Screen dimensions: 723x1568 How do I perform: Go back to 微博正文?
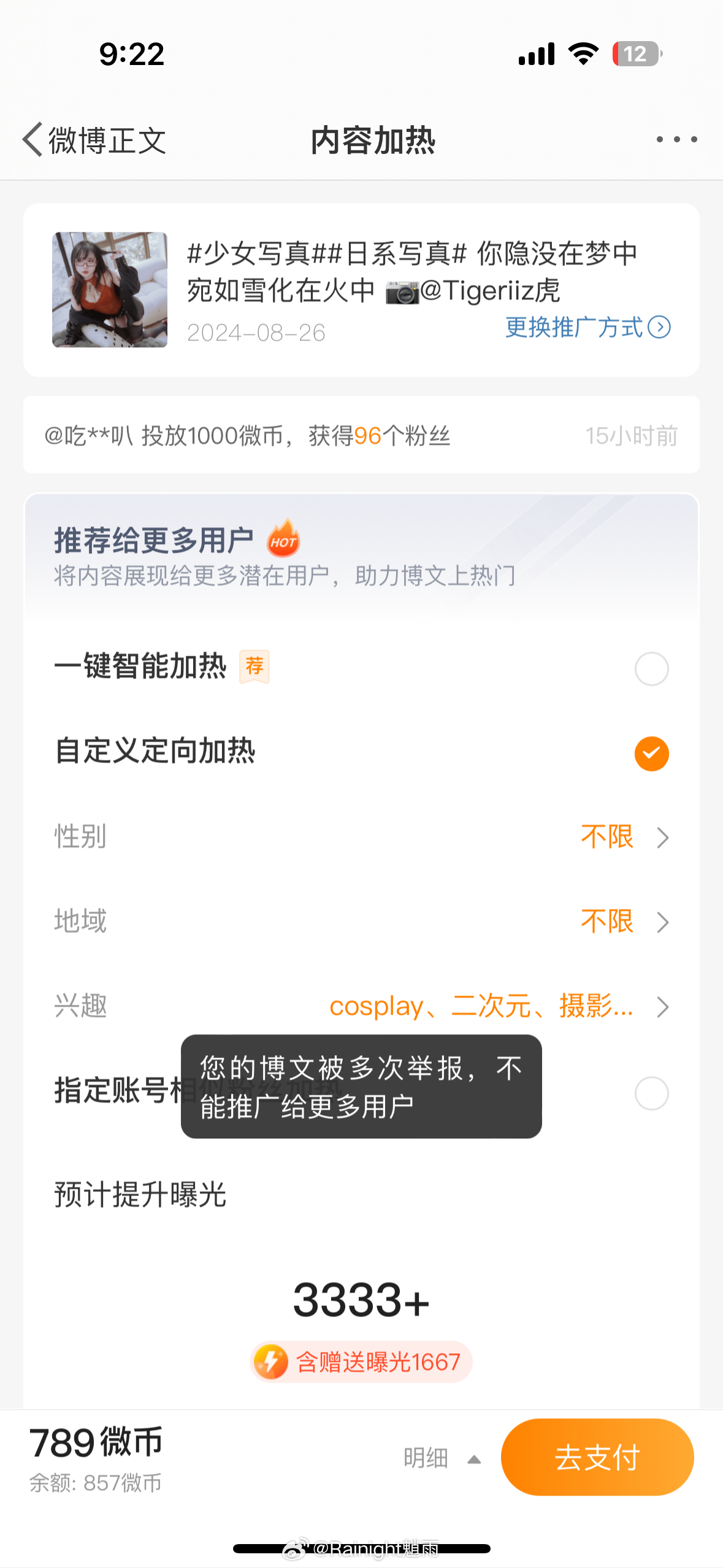(x=94, y=140)
